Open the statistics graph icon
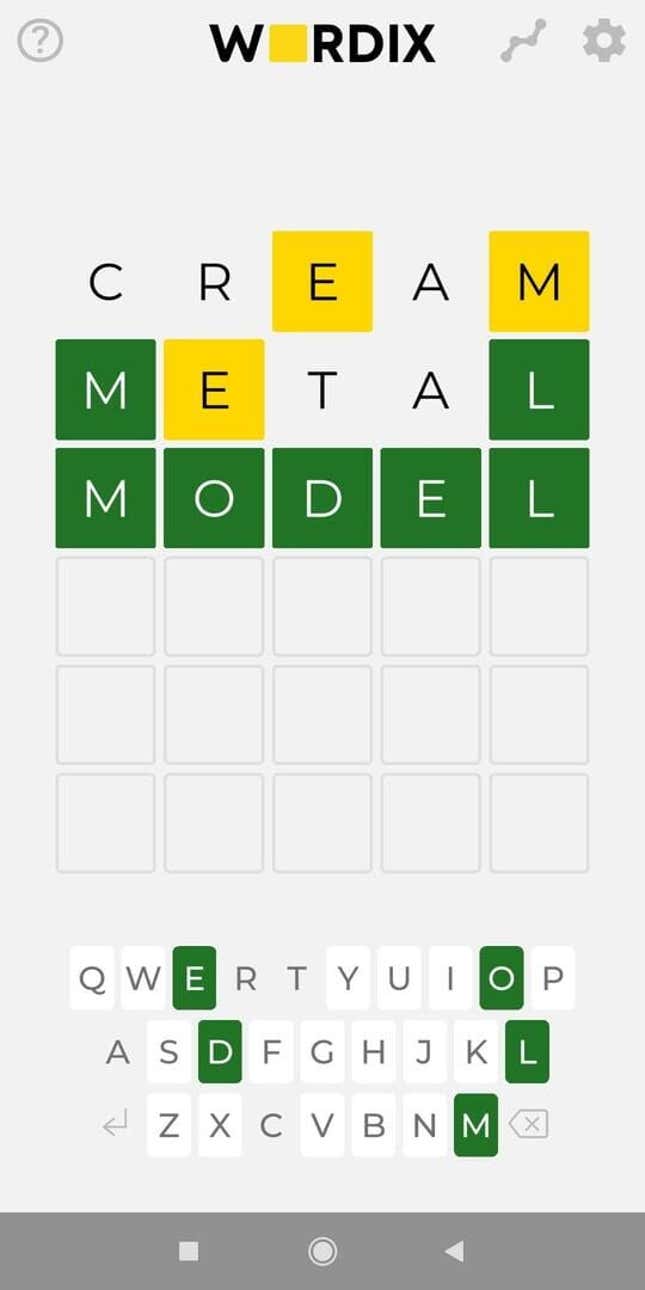The width and height of the screenshot is (645, 1290). click(x=524, y=42)
